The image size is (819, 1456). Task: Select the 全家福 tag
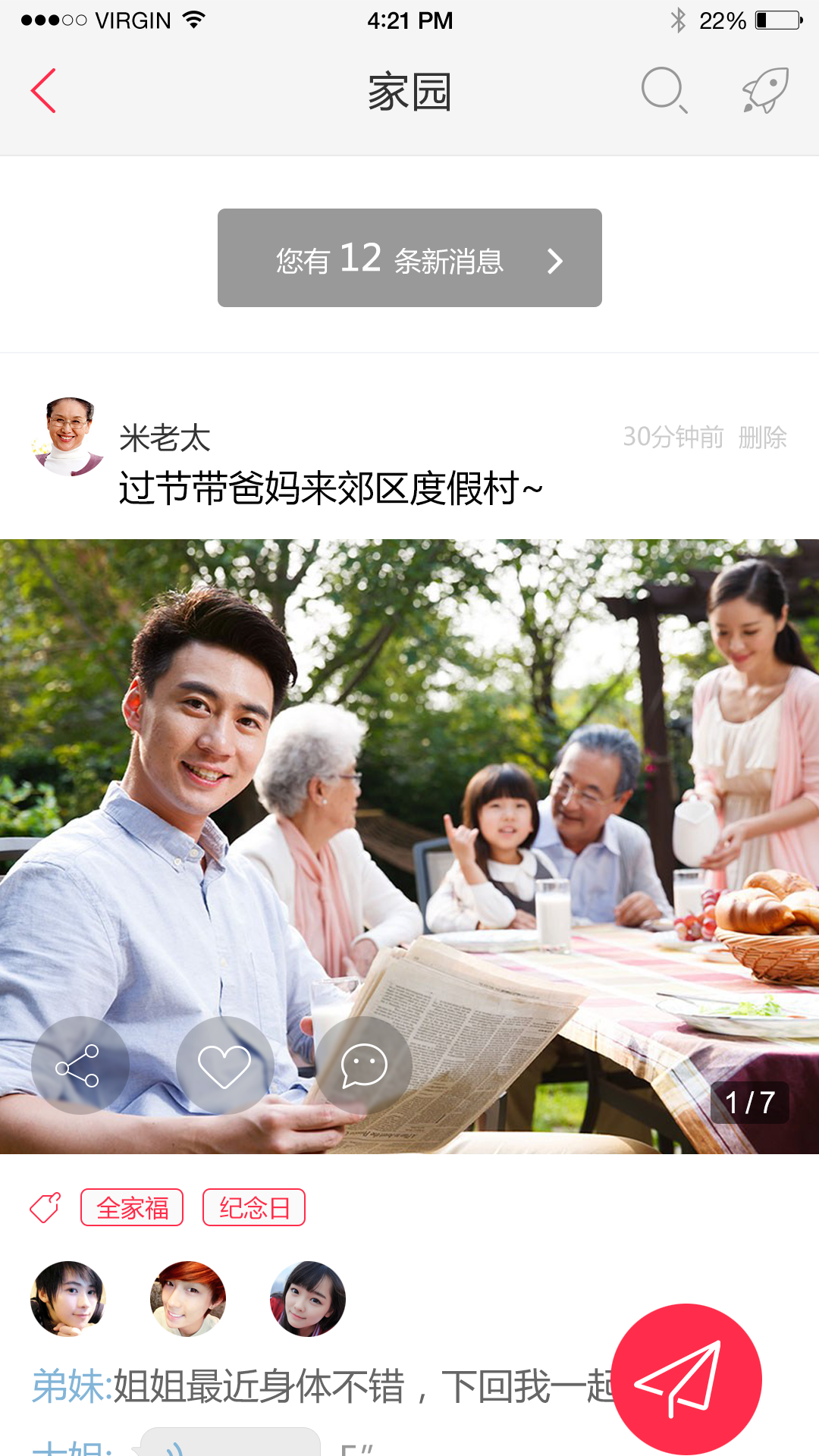[x=132, y=1207]
